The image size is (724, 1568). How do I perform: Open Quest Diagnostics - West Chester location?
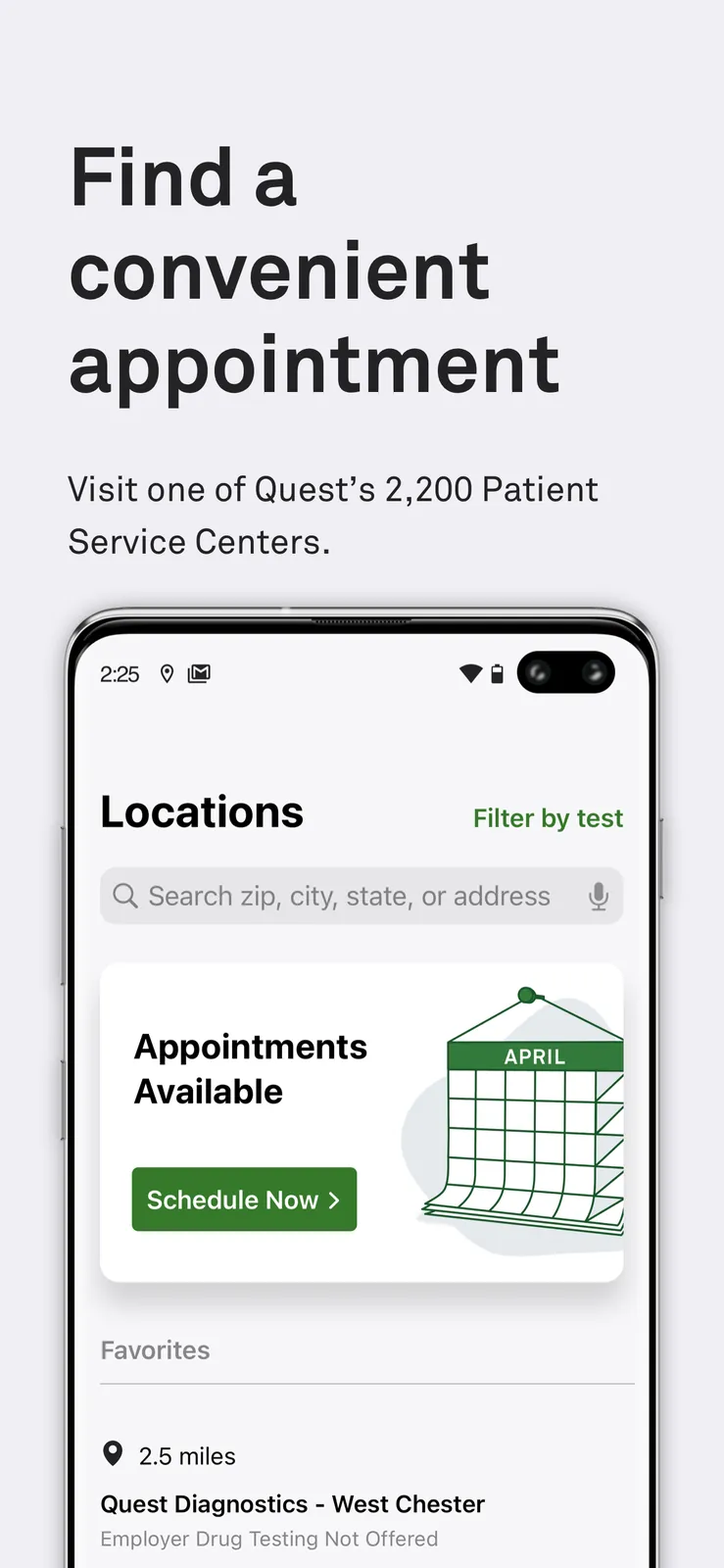[x=292, y=1503]
